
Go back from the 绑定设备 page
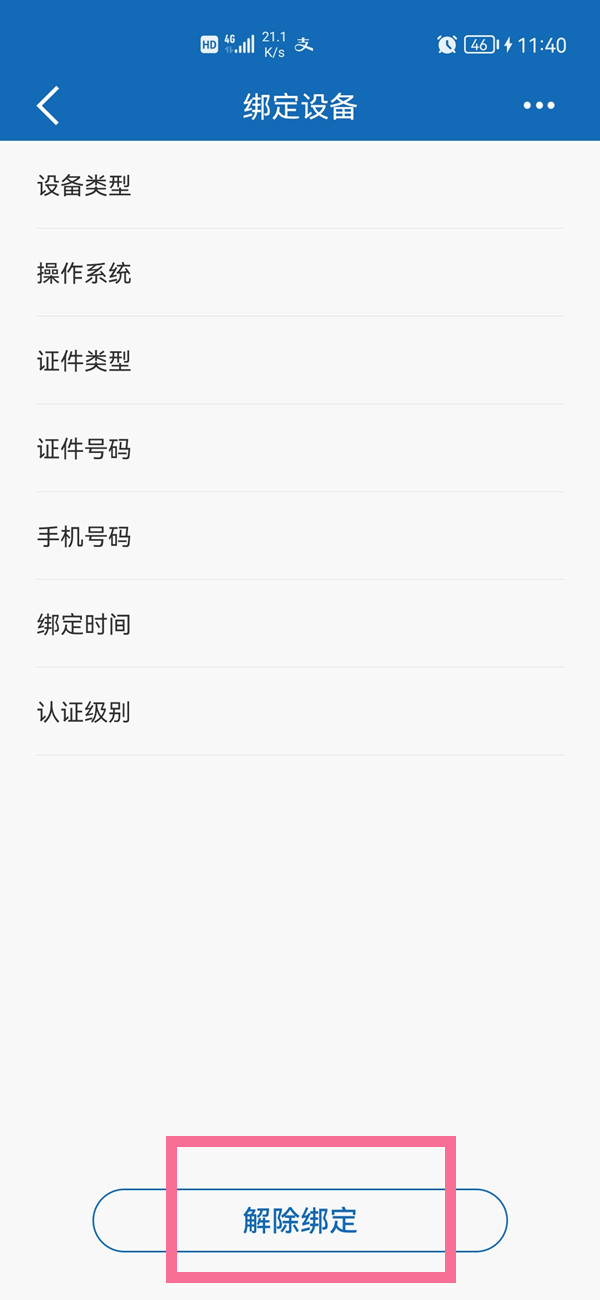[48, 106]
